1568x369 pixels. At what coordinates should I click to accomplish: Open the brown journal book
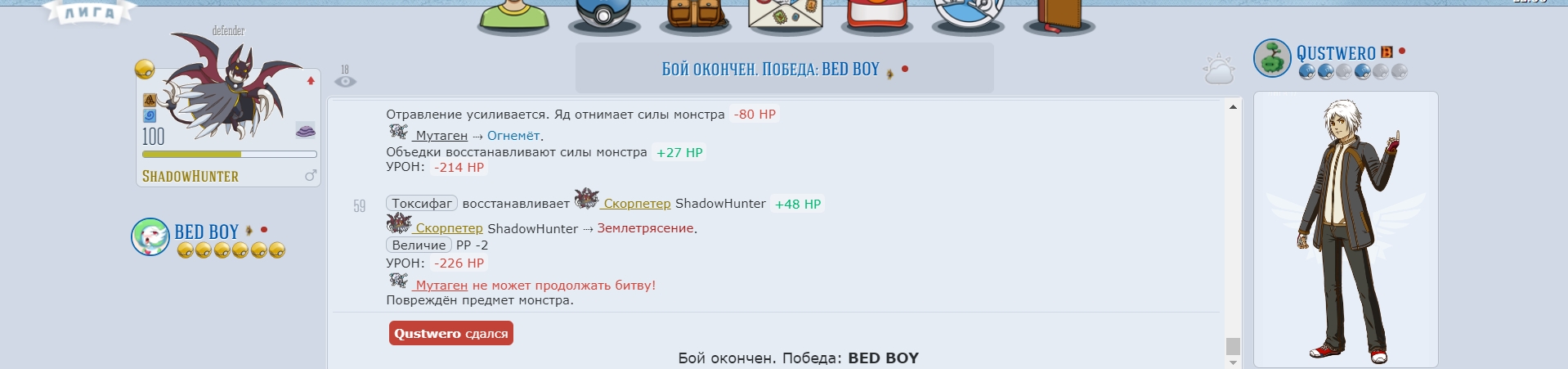1060,16
